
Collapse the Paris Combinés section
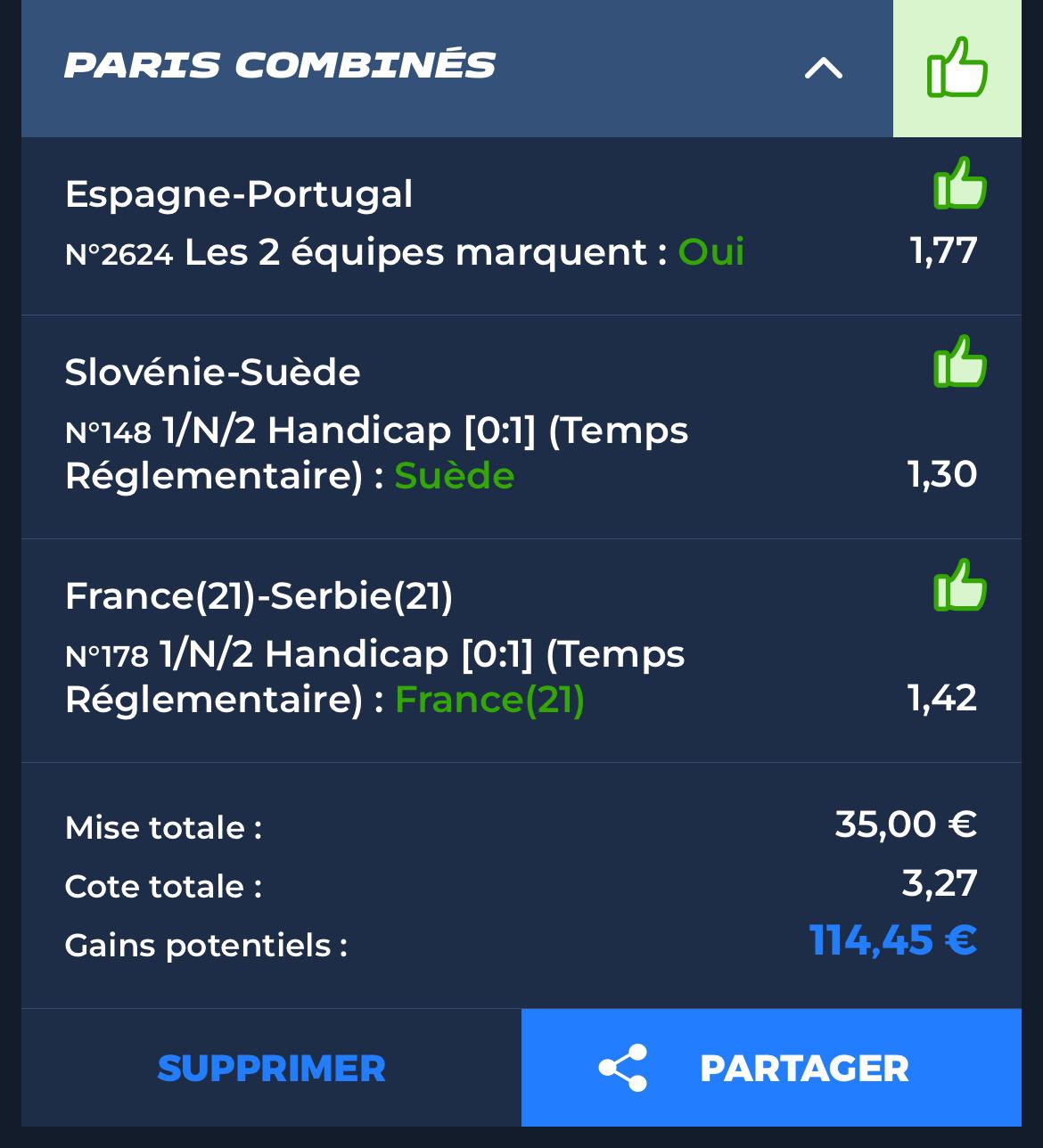(823, 68)
